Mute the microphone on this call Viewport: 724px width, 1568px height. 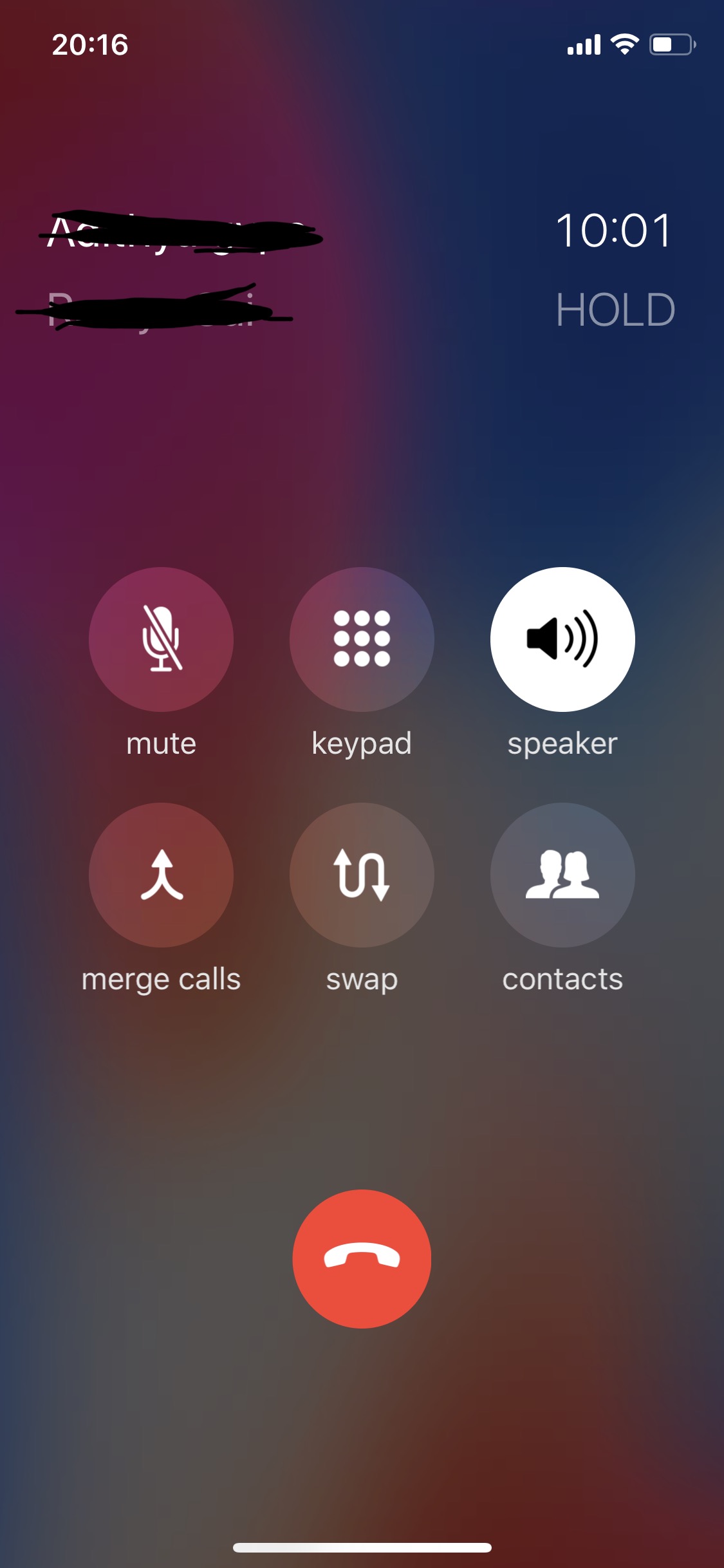pos(161,639)
